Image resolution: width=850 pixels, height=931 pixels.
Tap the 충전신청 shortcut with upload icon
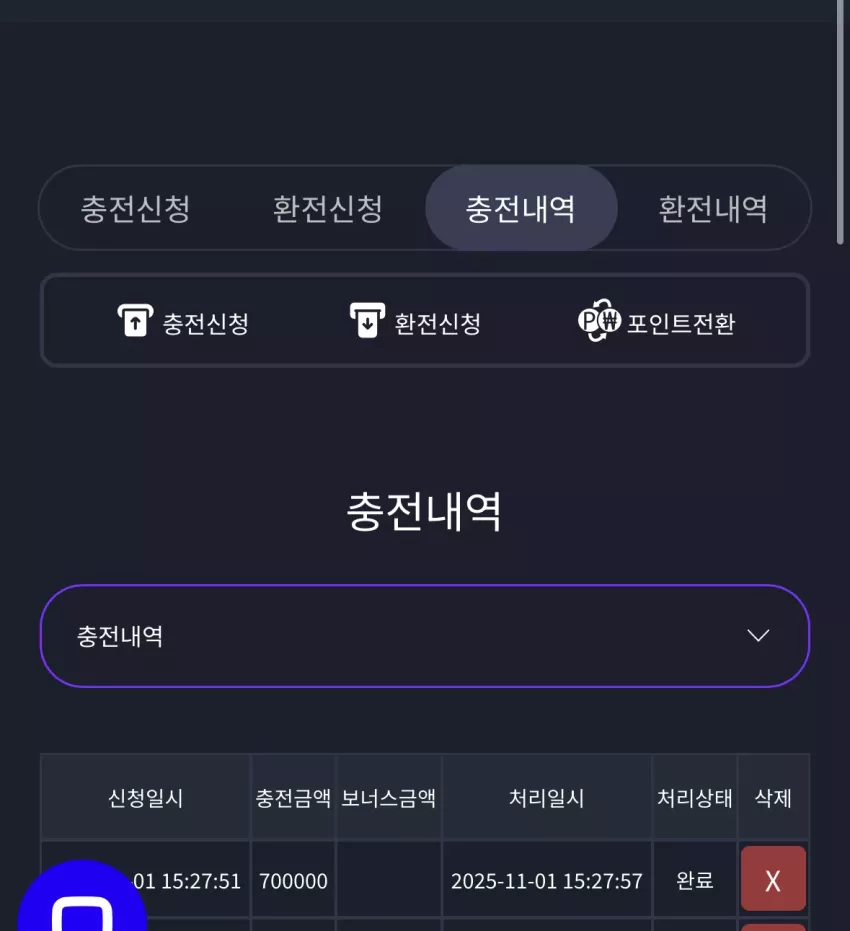tap(183, 321)
